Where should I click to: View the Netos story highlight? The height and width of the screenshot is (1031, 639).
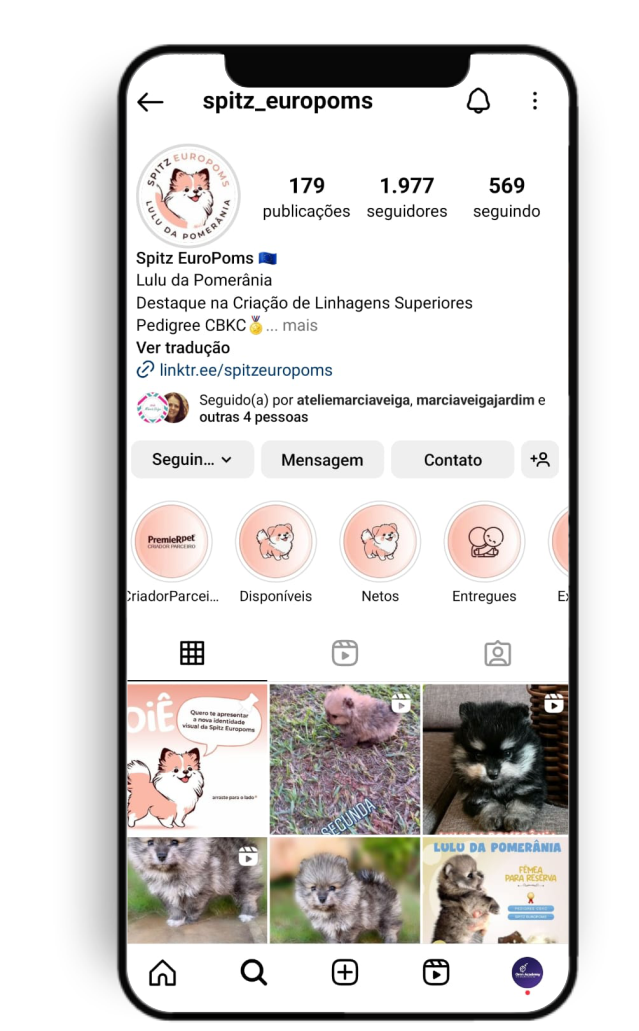coord(380,542)
